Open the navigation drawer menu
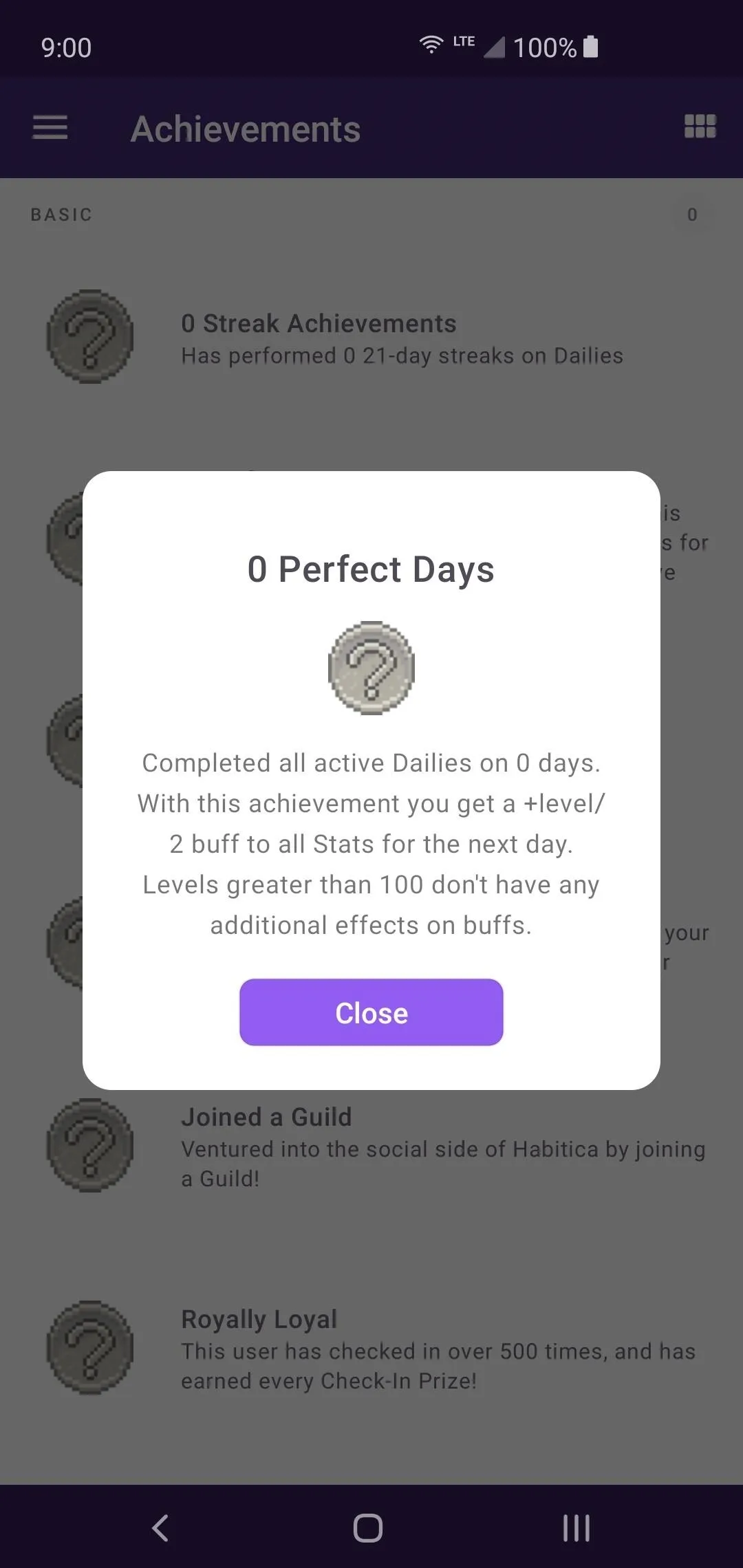743x1568 pixels. pos(50,128)
